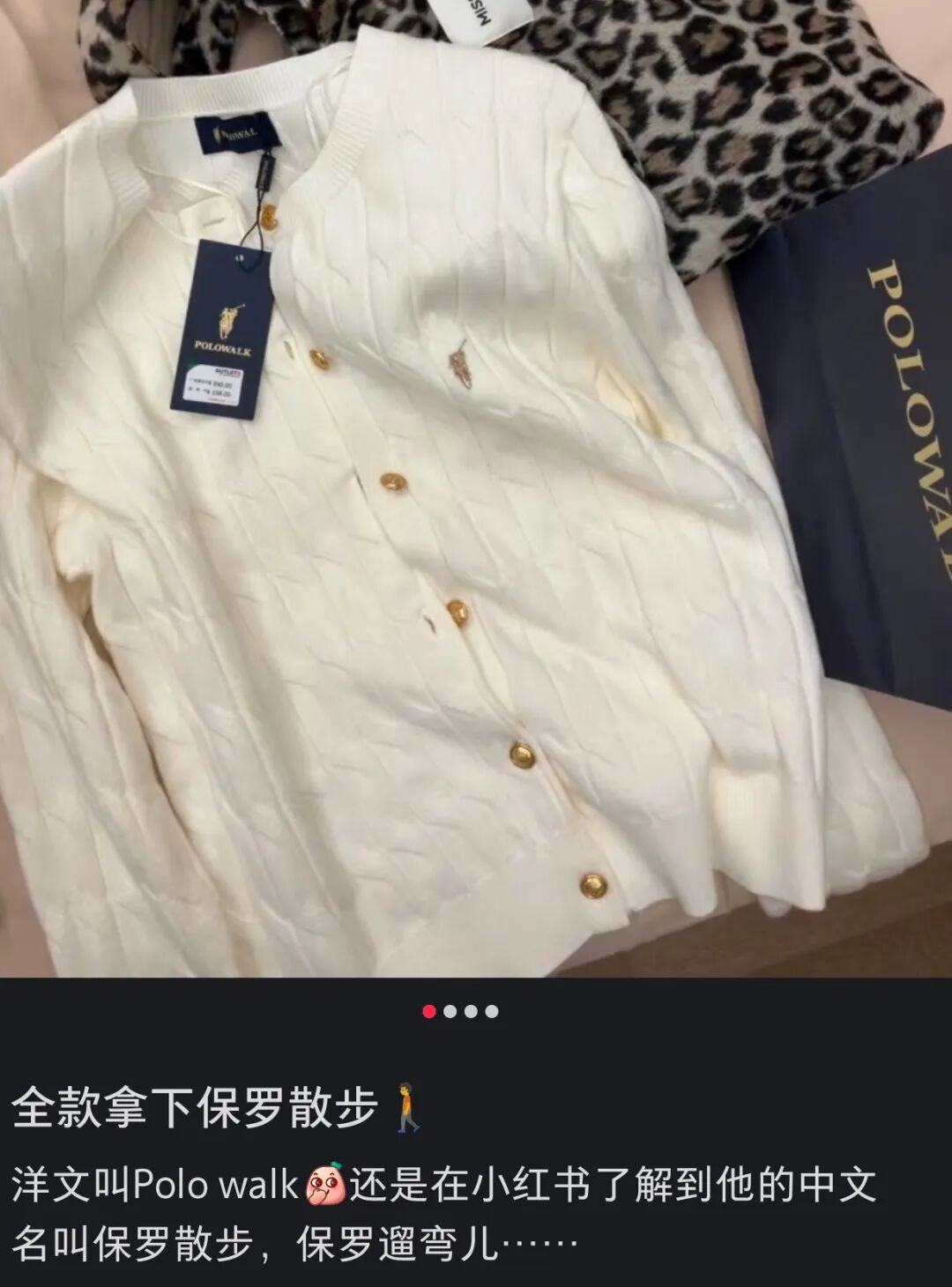Tap the second dot of the image page indicator
The image size is (952, 1287).
tap(450, 1011)
